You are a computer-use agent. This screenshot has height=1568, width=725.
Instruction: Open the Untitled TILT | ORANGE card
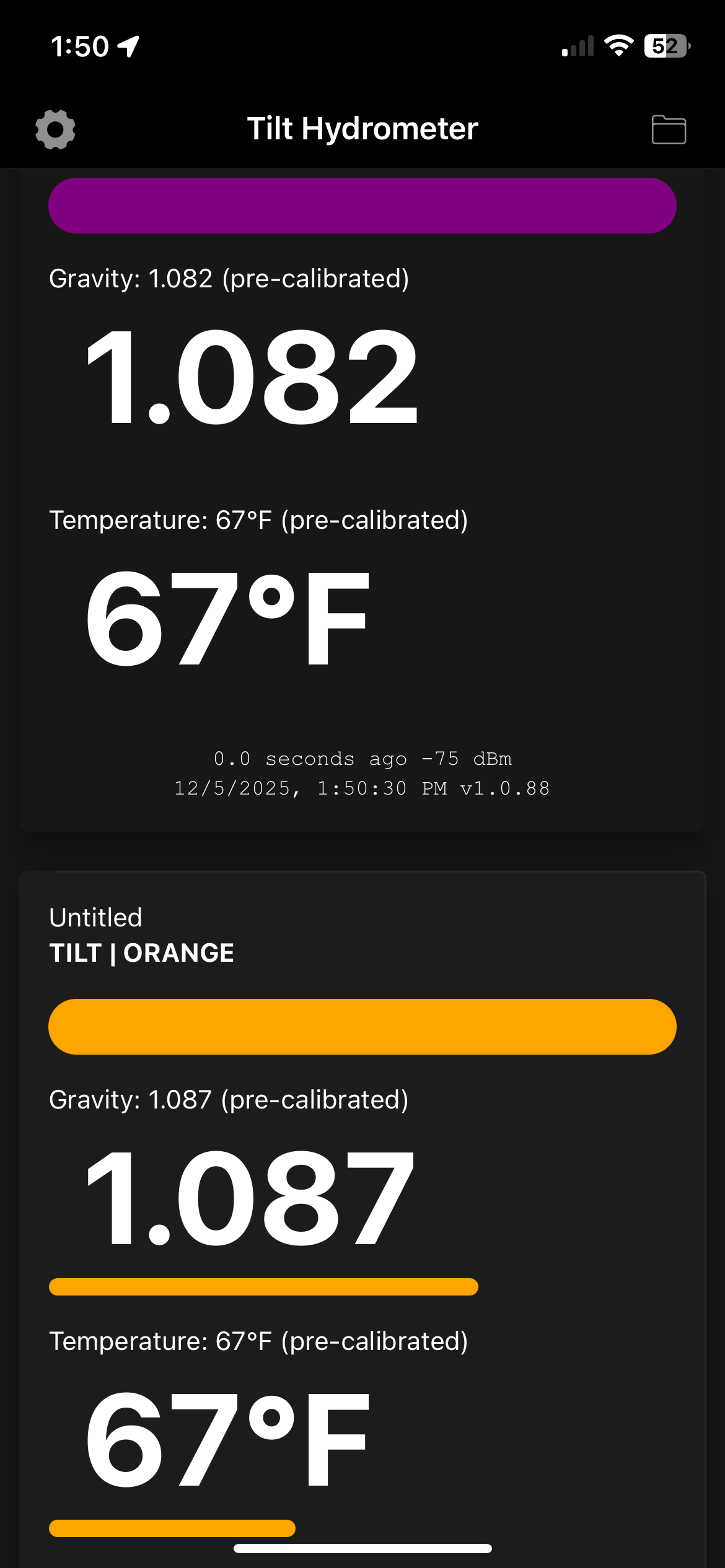141,935
